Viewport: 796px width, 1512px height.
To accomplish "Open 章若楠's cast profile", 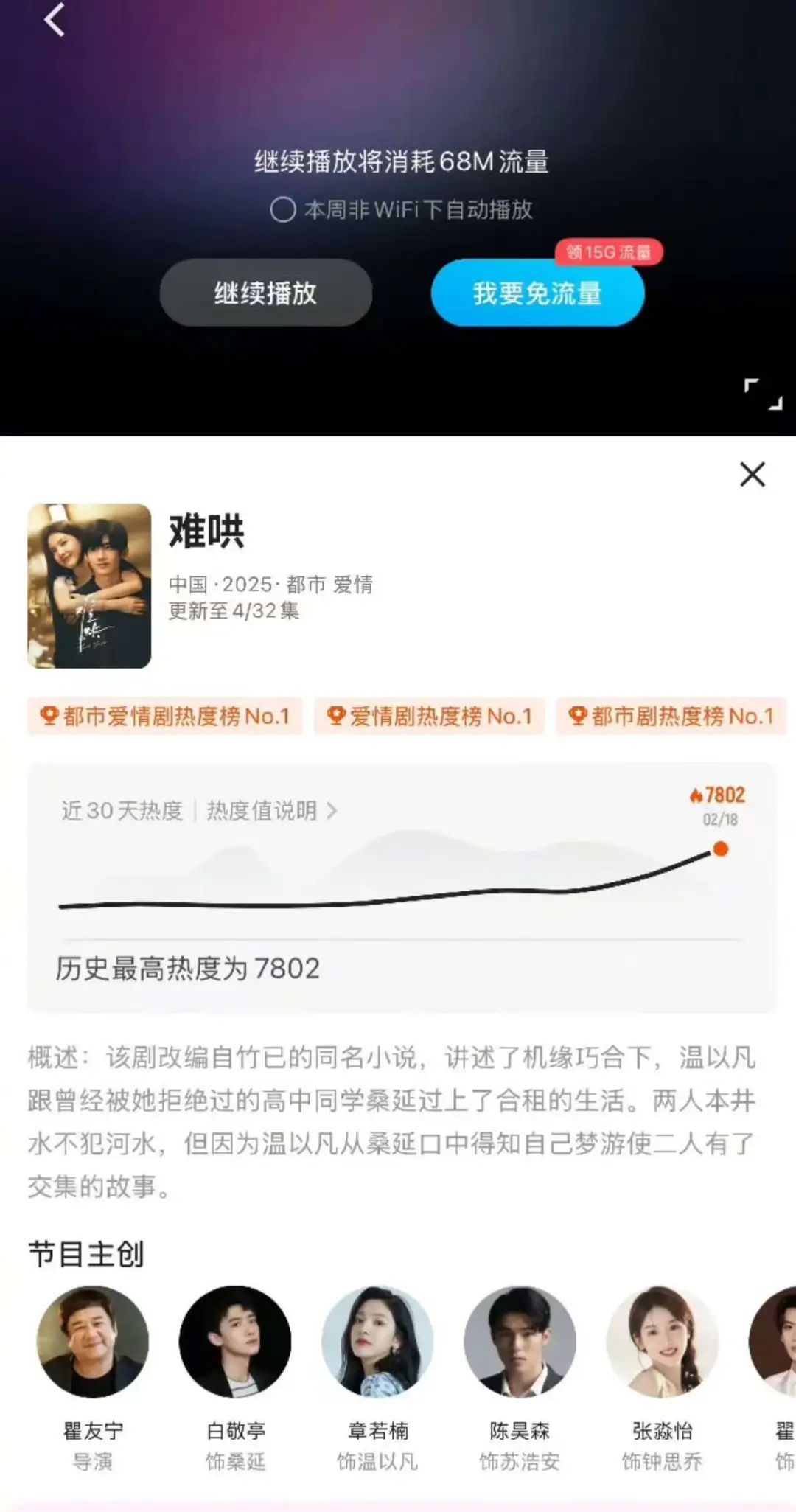I will [x=377, y=1342].
